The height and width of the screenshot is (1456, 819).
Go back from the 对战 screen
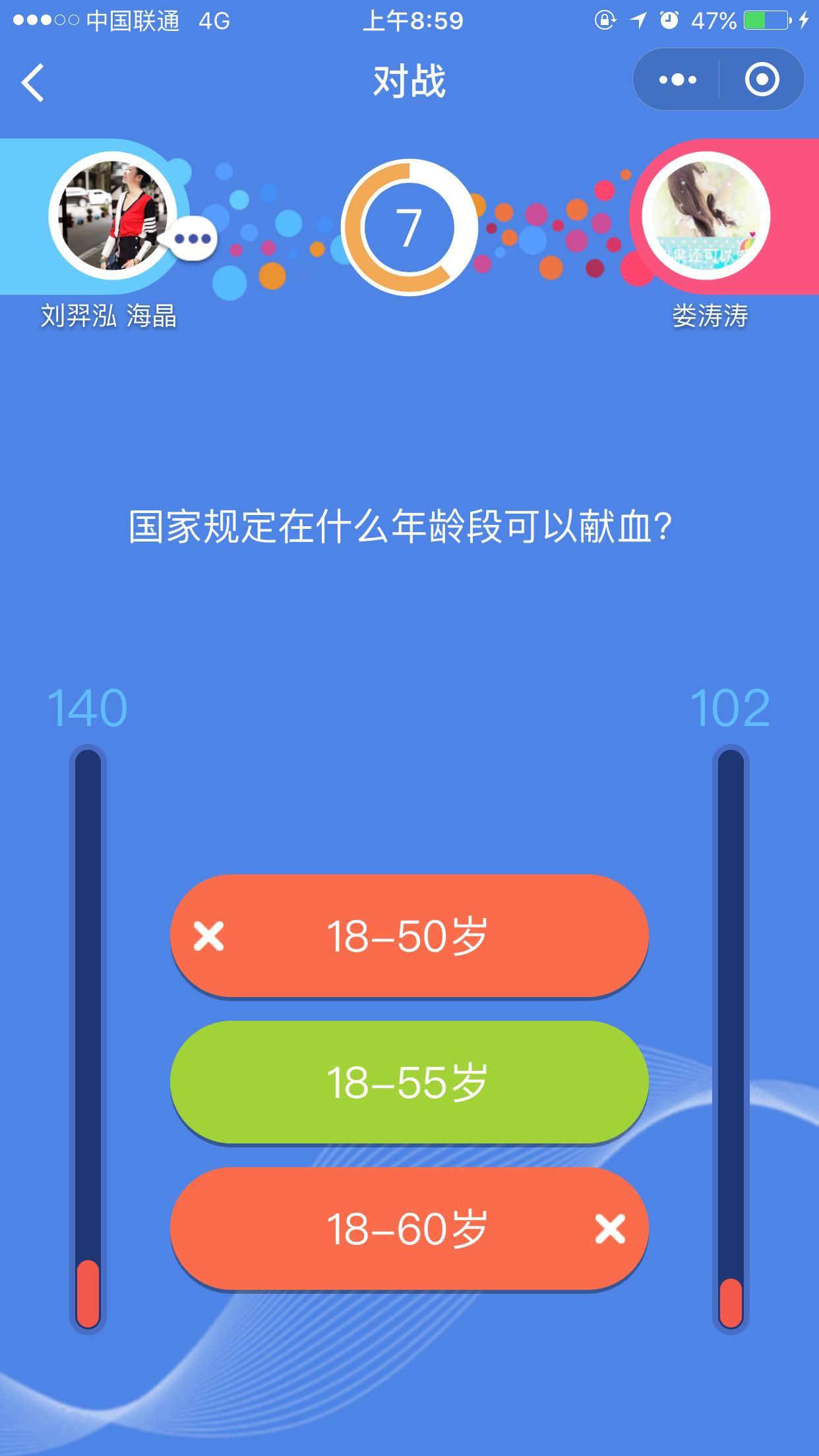(x=33, y=82)
